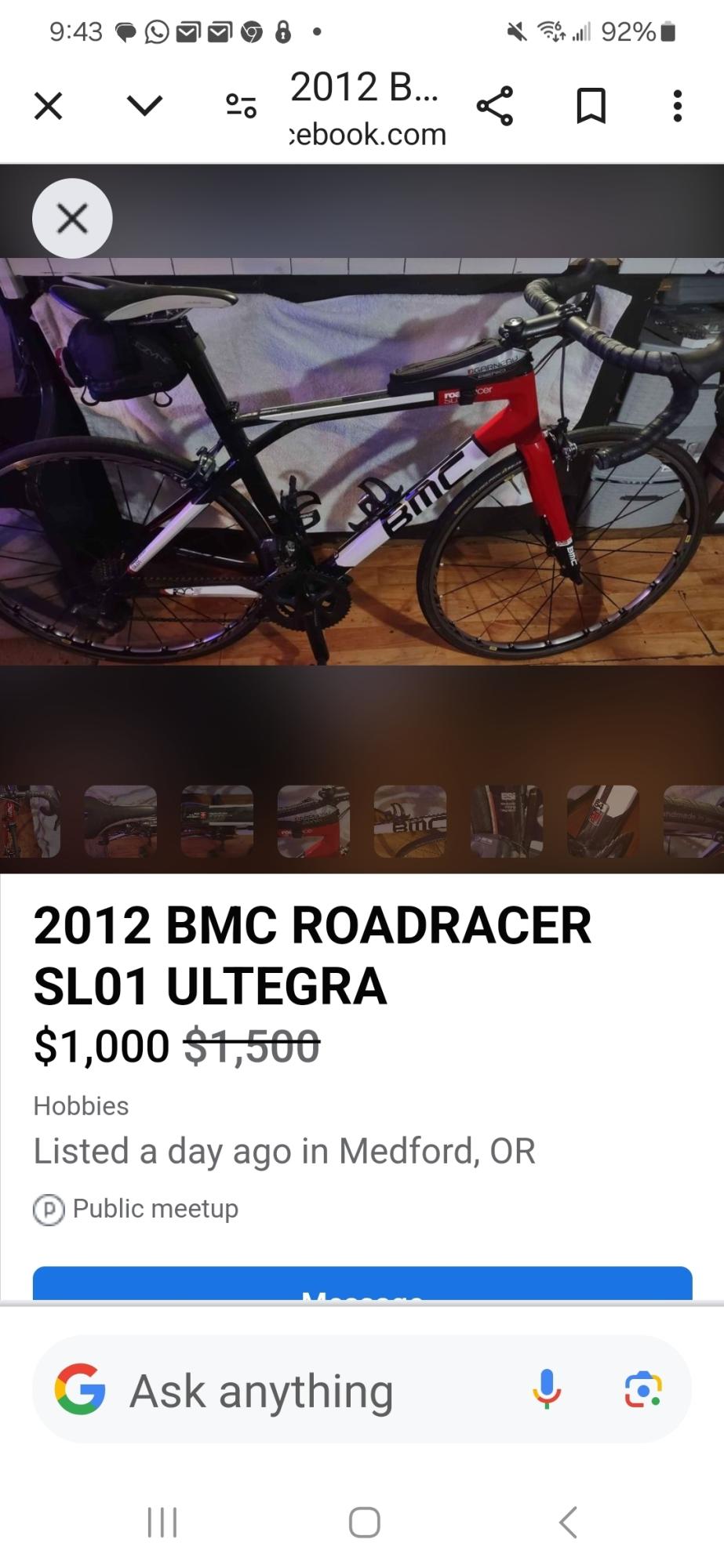Image resolution: width=724 pixels, height=1568 pixels.
Task: Select the BMC bottle cage photo thumbnail
Action: click(x=410, y=821)
